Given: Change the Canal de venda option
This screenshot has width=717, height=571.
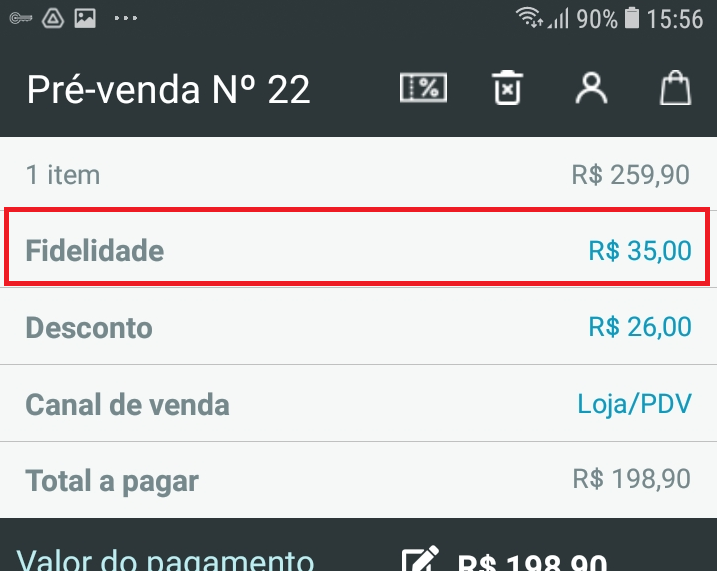Looking at the screenshot, I should [633, 404].
